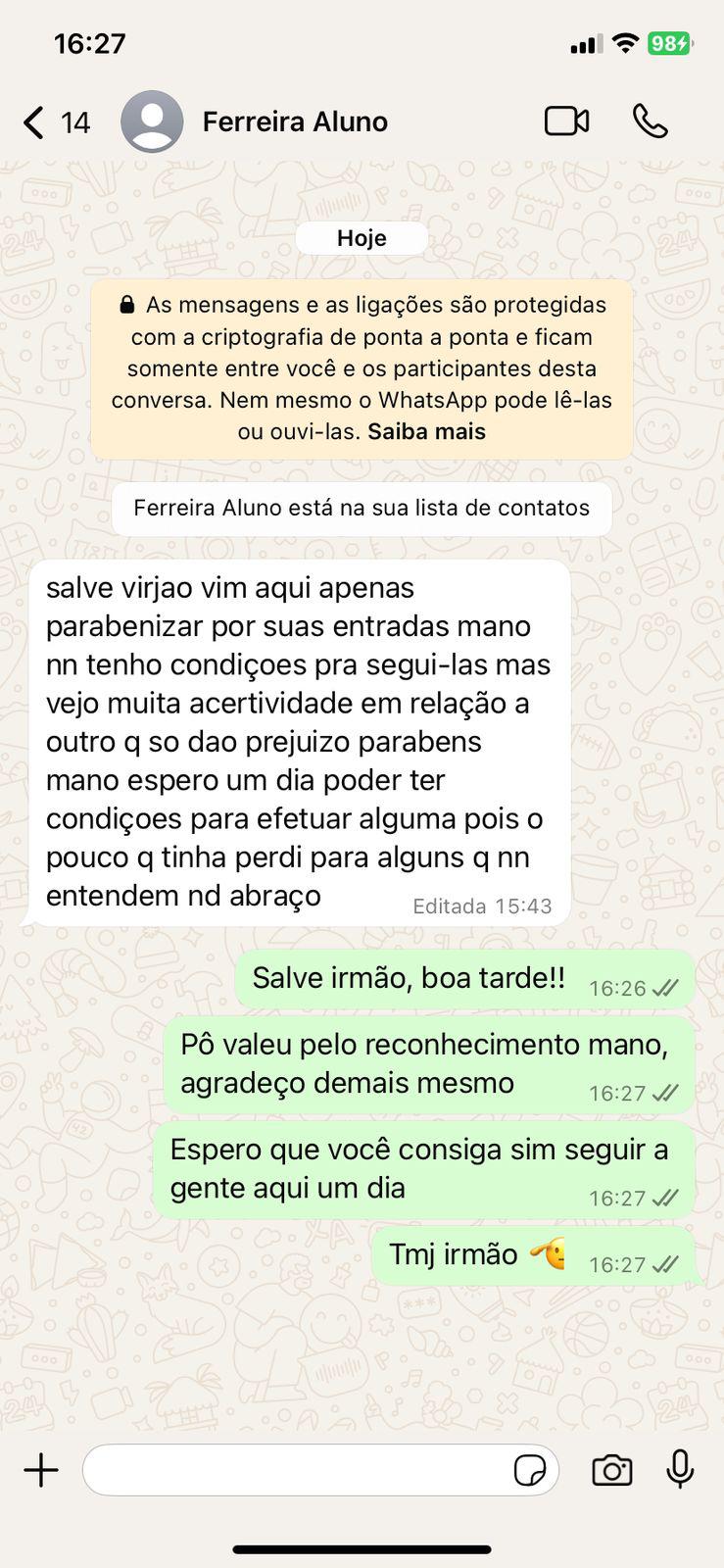Open the camera to take a photo
Screen dimensions: 724x1568
point(612,1470)
